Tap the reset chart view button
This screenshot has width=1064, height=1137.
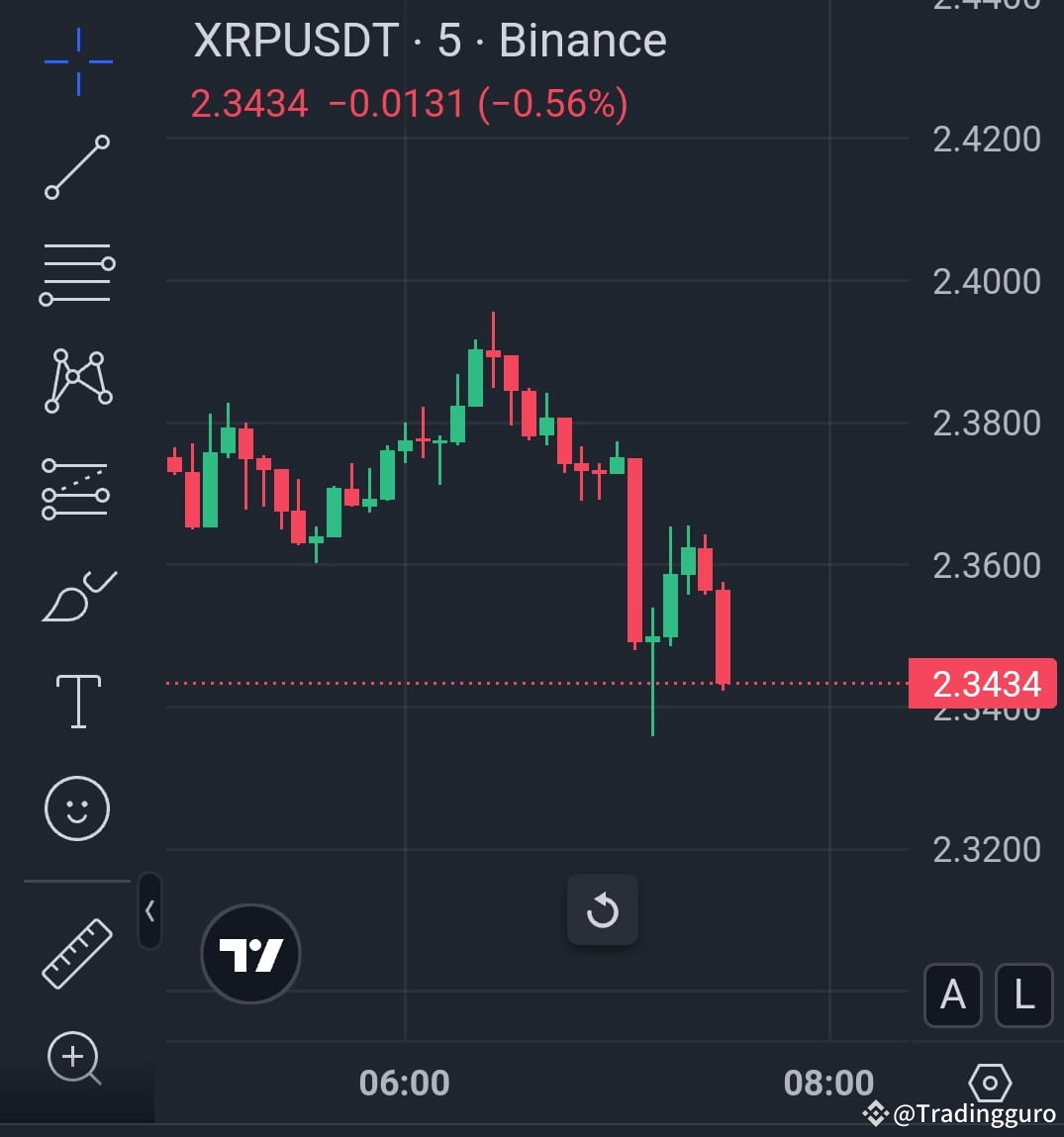click(603, 910)
